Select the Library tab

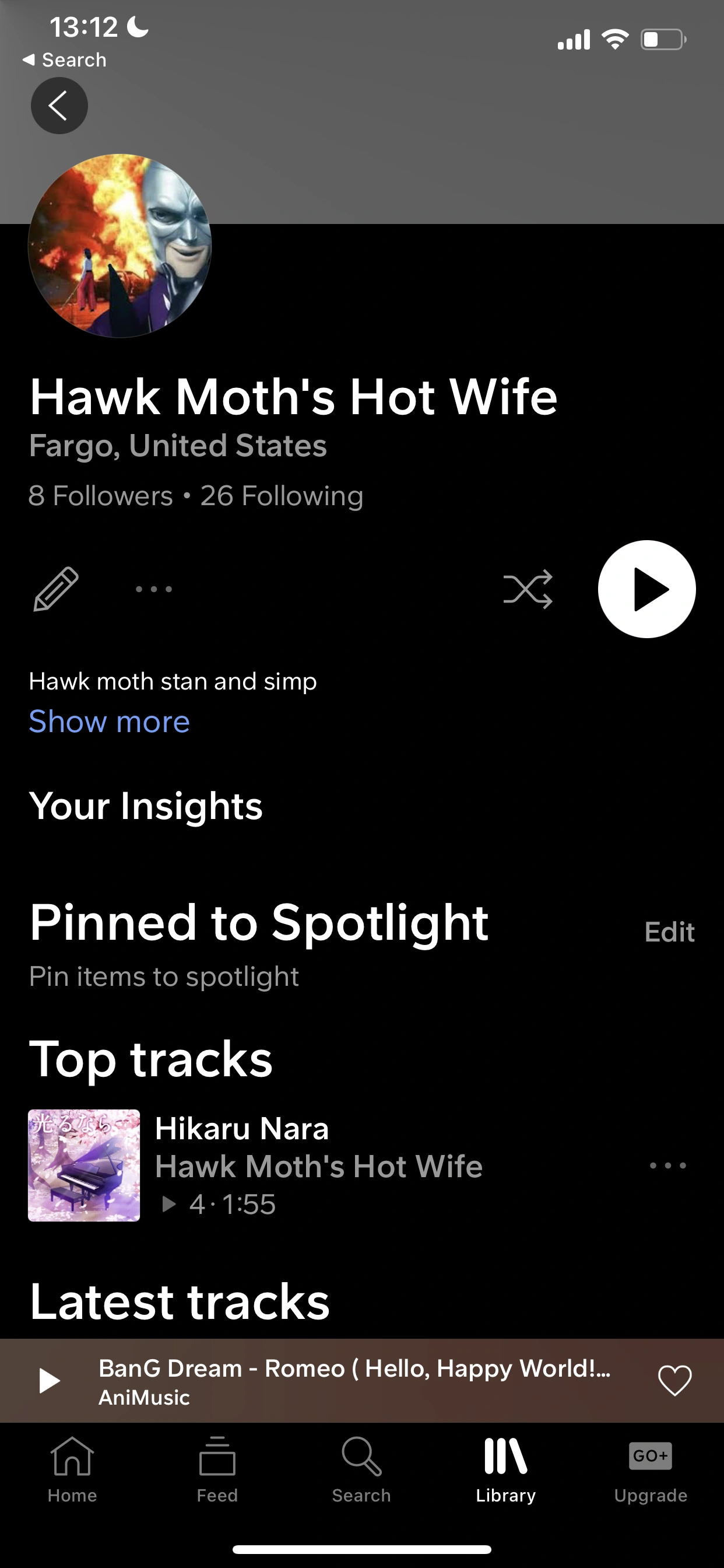click(x=505, y=1469)
